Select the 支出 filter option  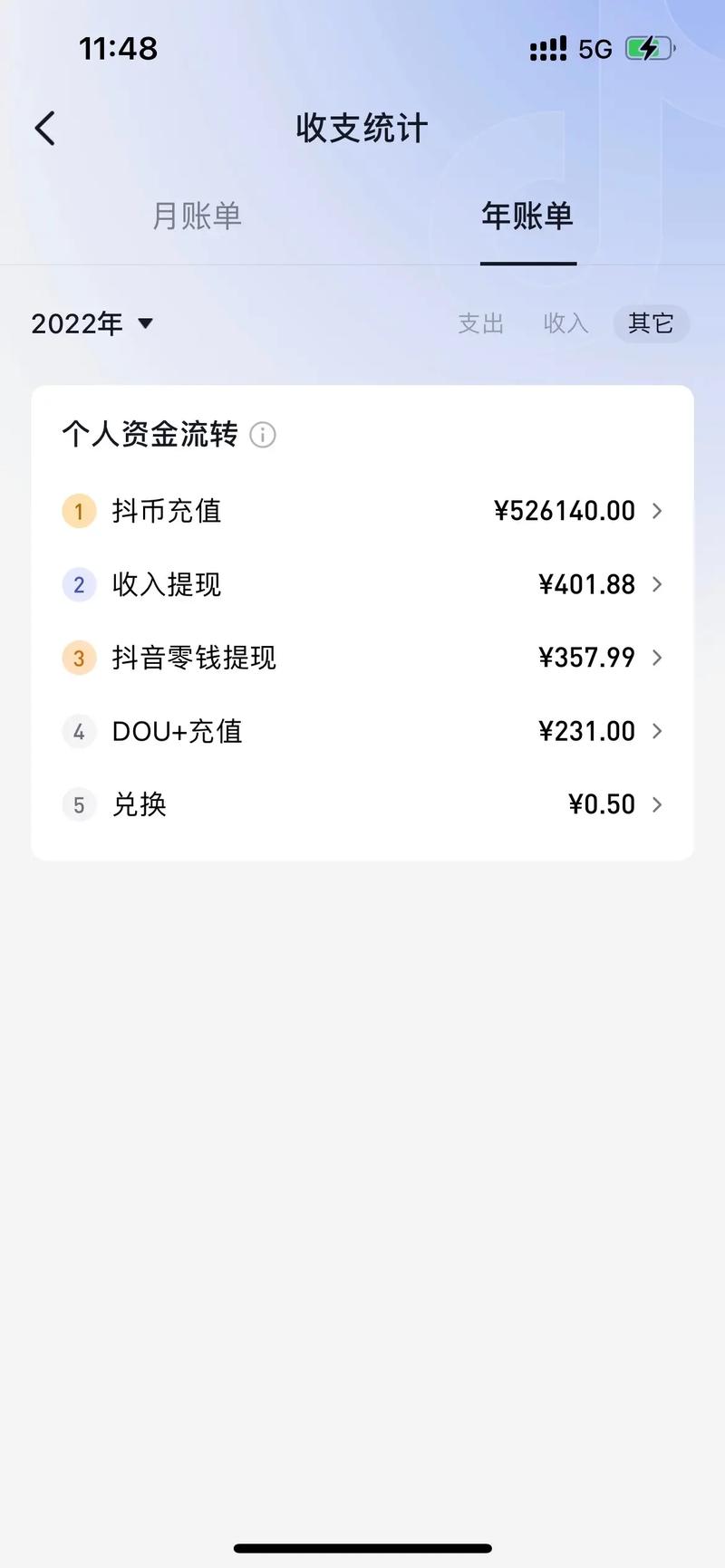point(481,323)
